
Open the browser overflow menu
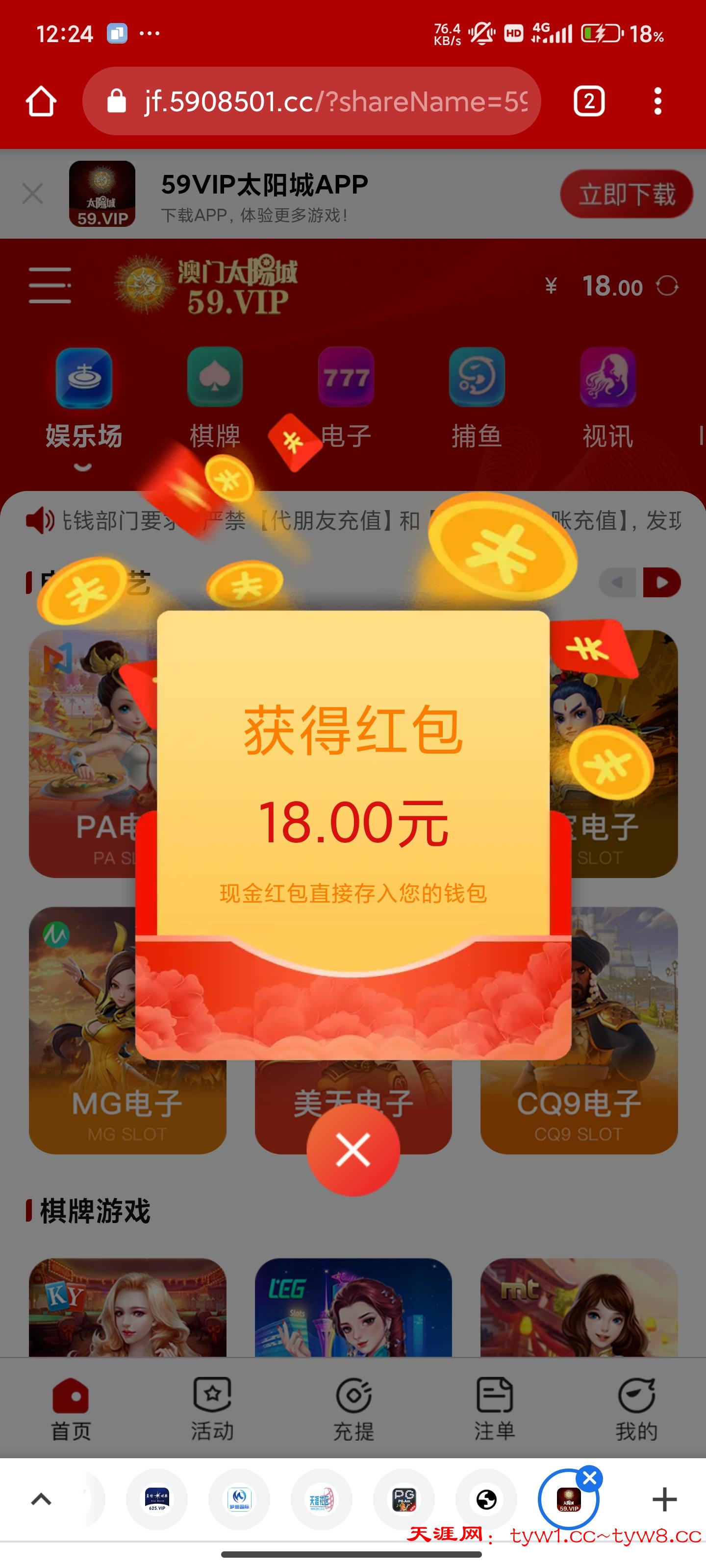657,101
